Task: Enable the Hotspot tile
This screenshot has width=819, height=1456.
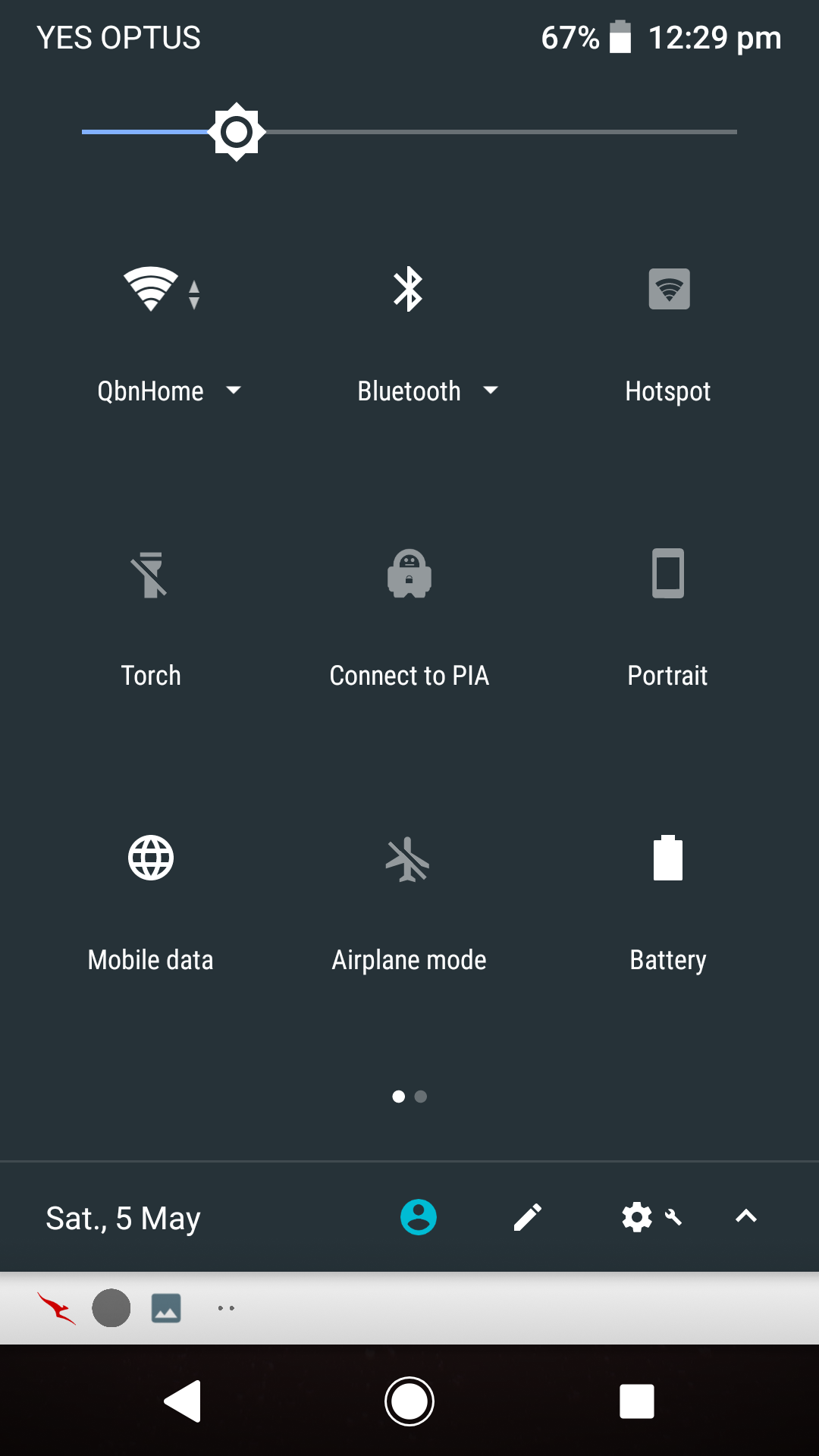Action: (x=669, y=289)
